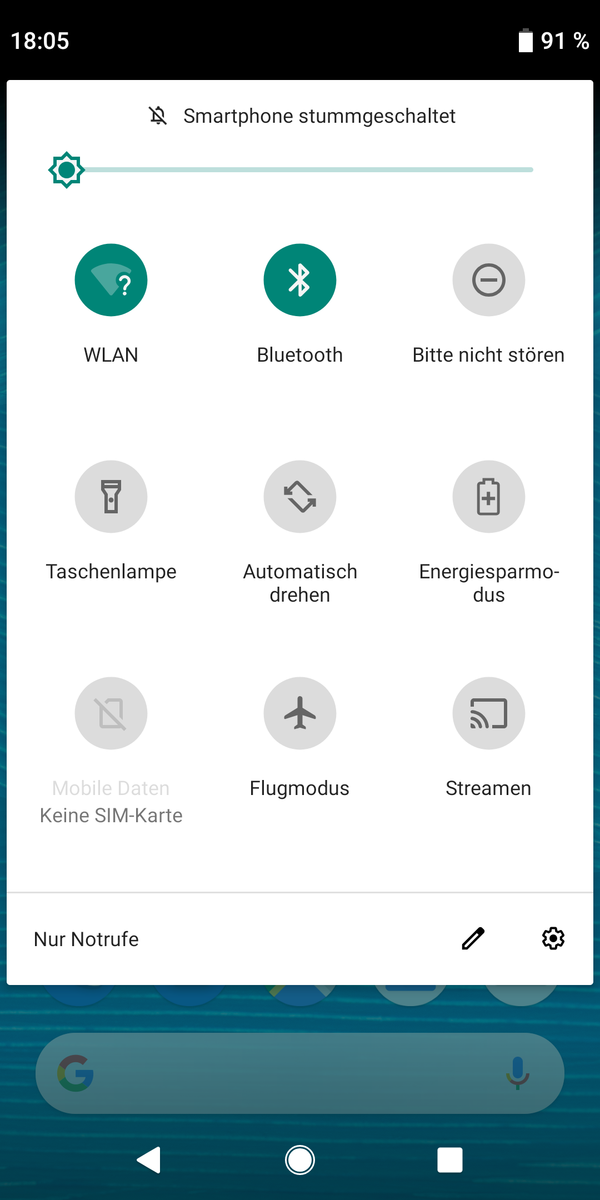
Task: Open system settings via gear icon
Action: click(553, 938)
